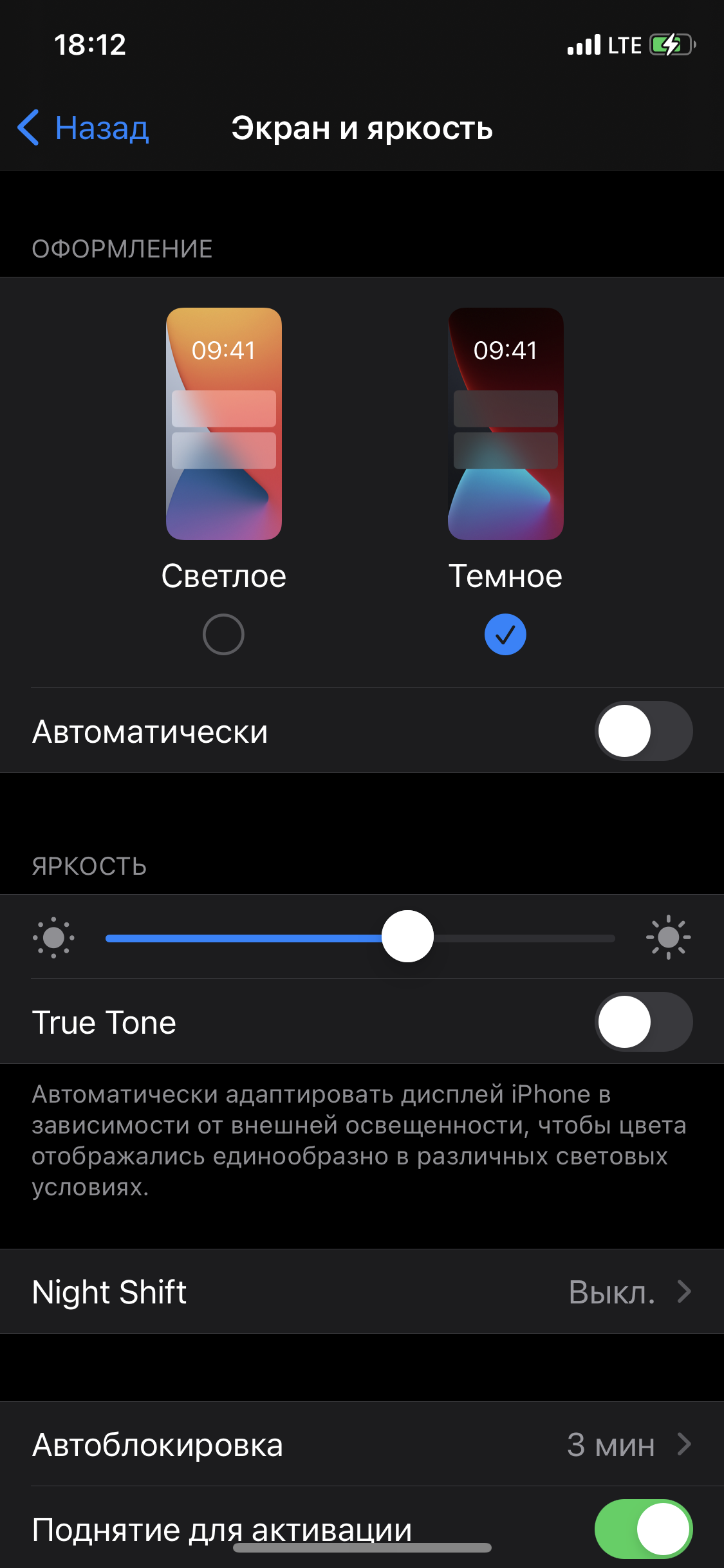Expand Night Shift via its chevron
The image size is (724, 1568).
click(683, 1291)
